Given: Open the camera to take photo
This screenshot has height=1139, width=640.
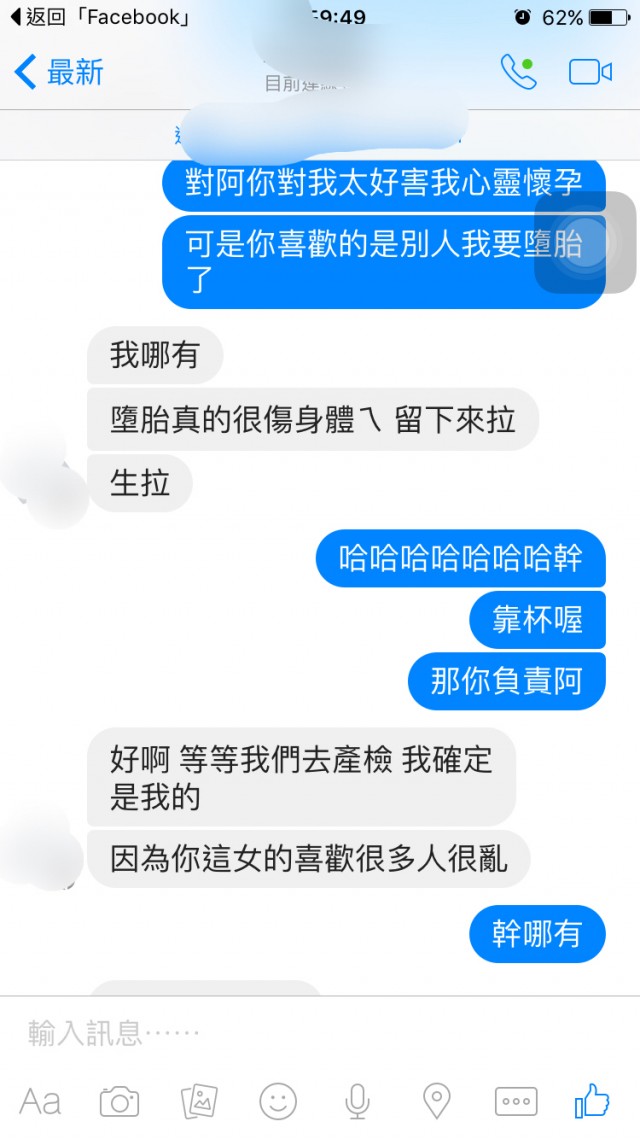Looking at the screenshot, I should point(119,1101).
